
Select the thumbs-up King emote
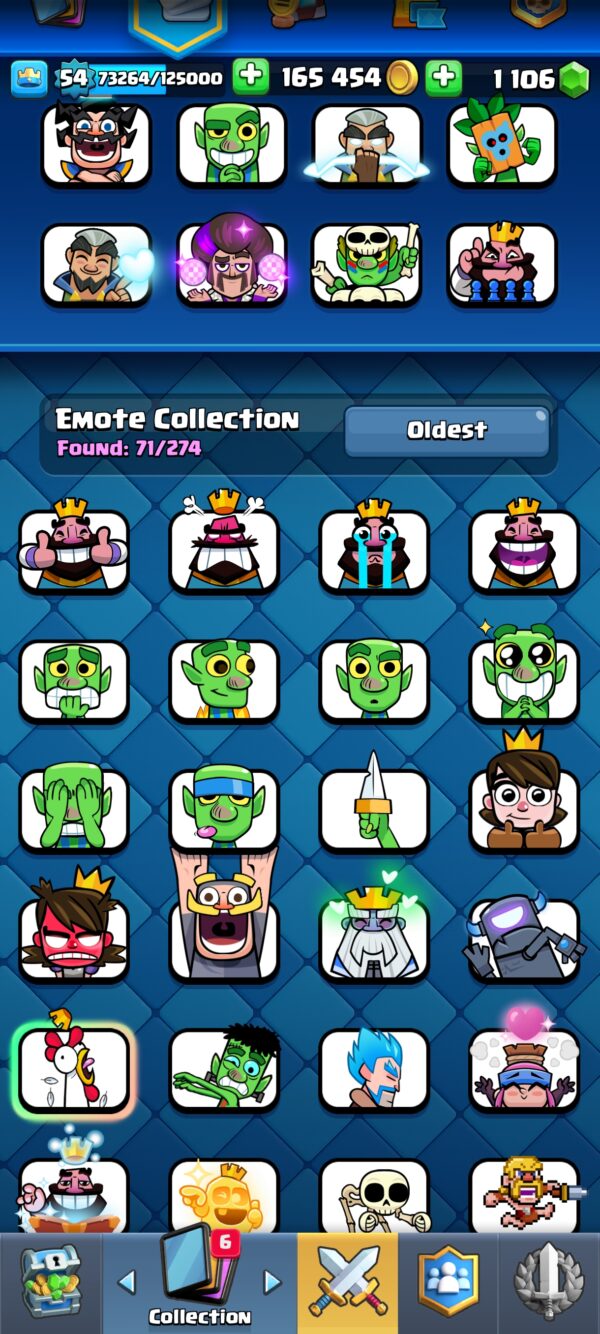(74, 549)
